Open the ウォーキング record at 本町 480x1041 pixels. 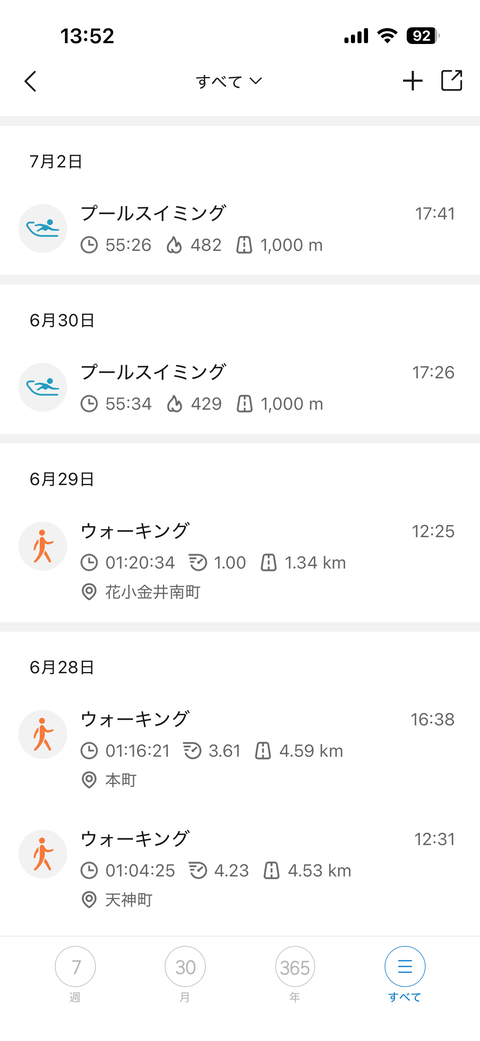[x=240, y=749]
